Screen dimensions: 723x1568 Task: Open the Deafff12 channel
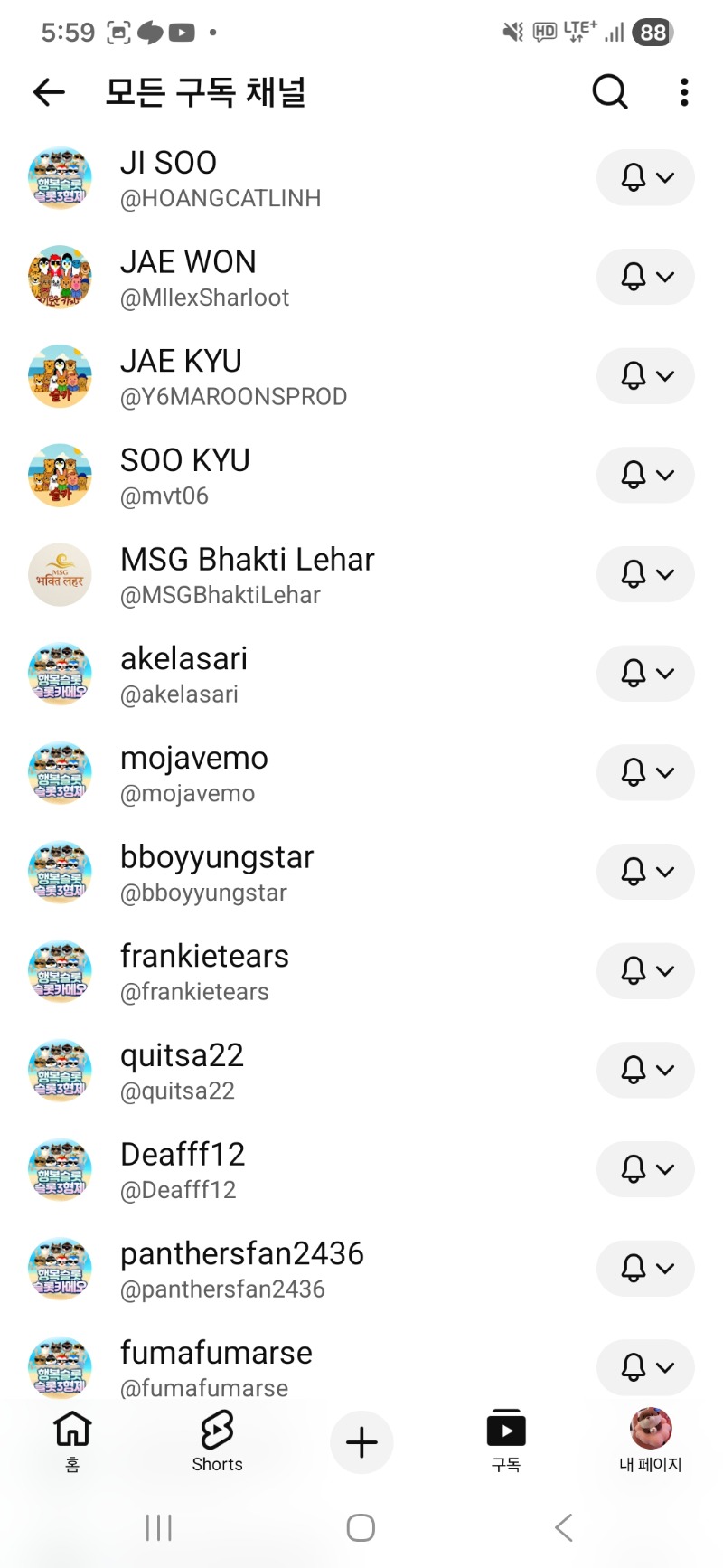[298, 1169]
